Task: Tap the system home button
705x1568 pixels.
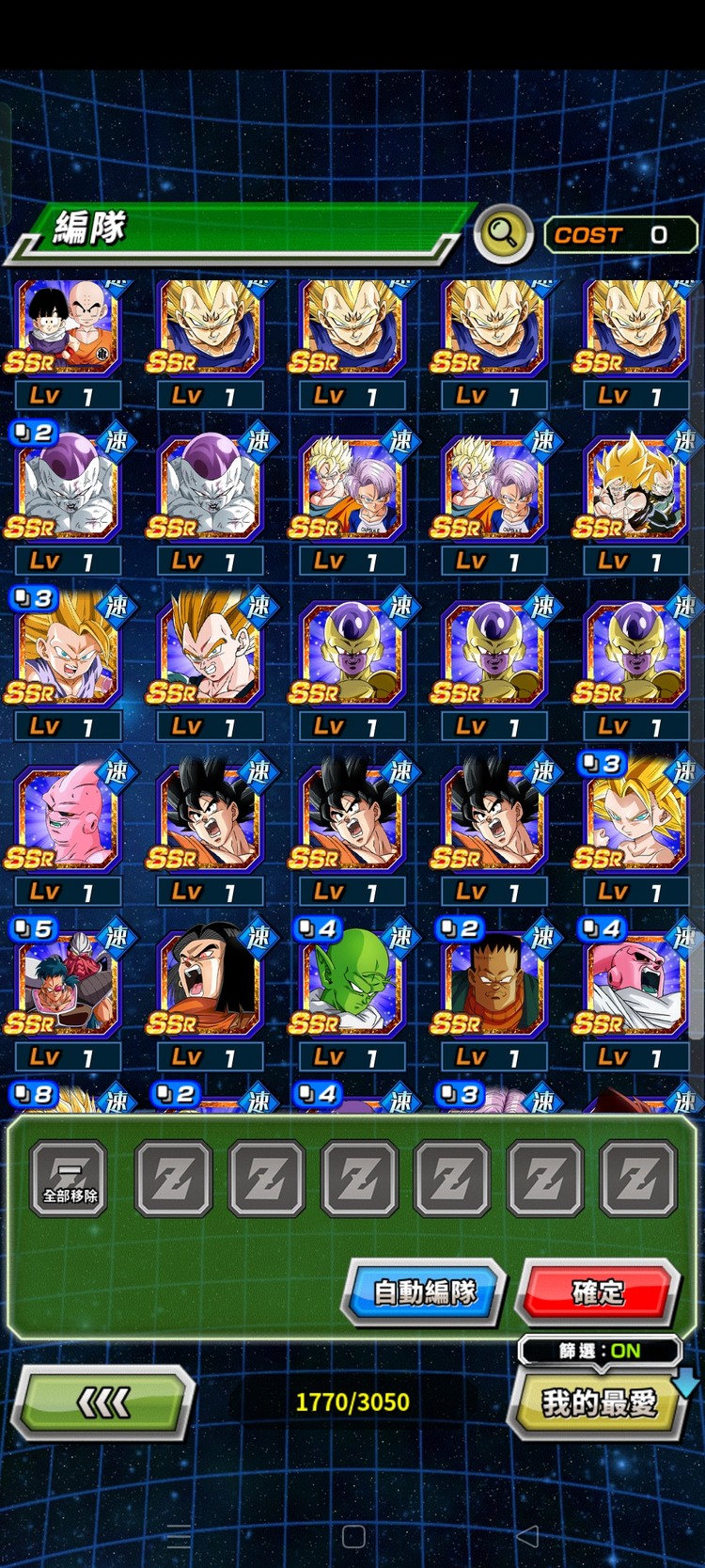Action: (x=353, y=1537)
